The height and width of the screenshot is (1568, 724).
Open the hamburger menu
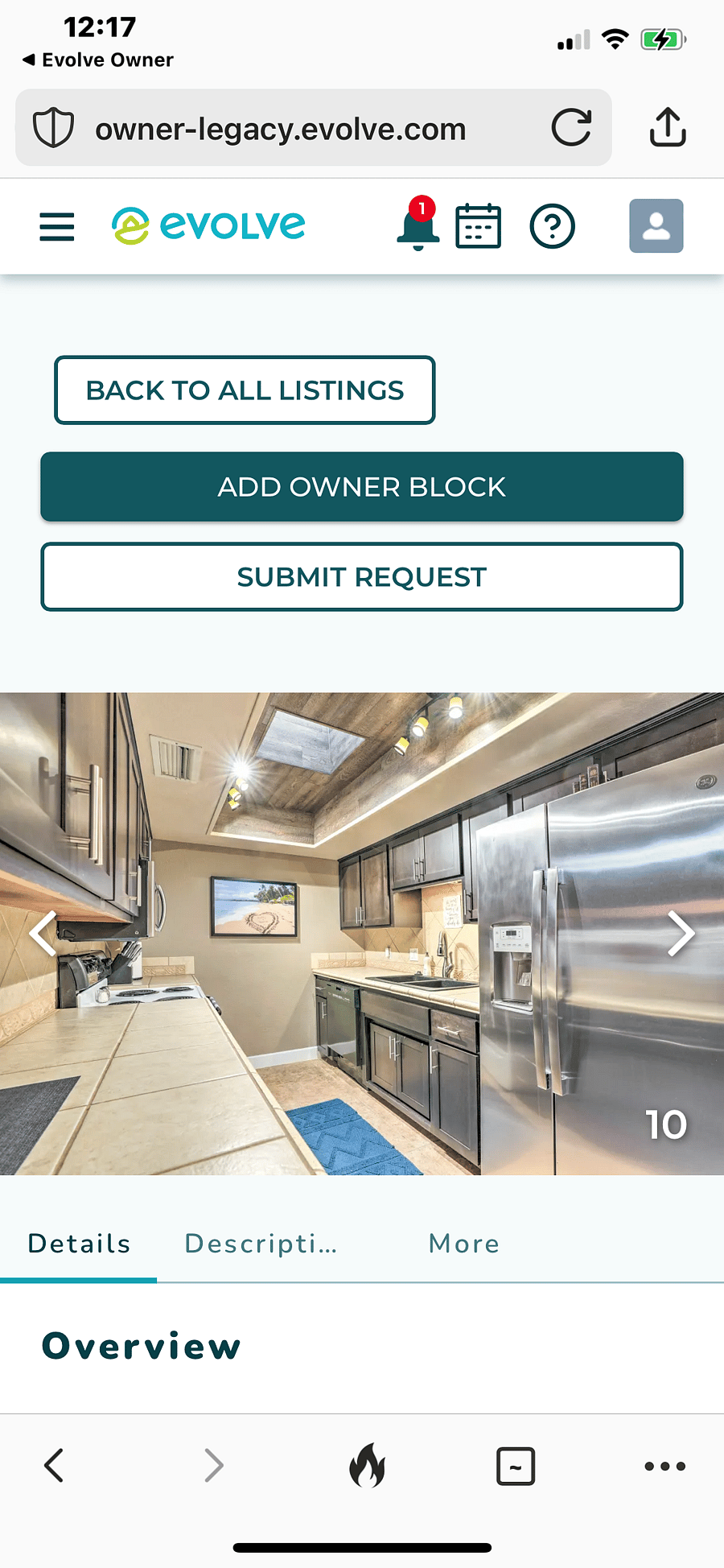pyautogui.click(x=56, y=227)
